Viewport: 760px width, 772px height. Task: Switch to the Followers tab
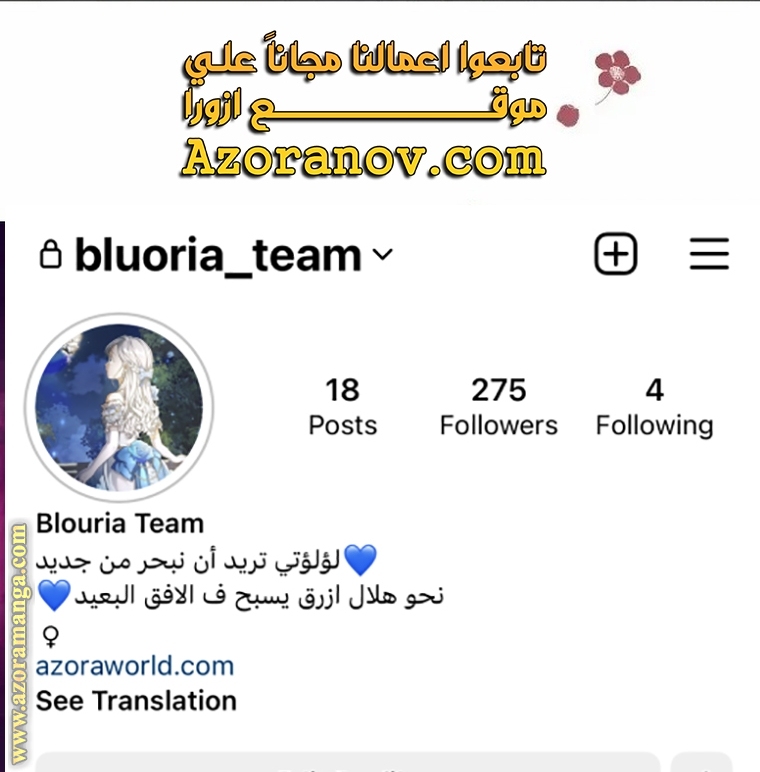(x=498, y=405)
